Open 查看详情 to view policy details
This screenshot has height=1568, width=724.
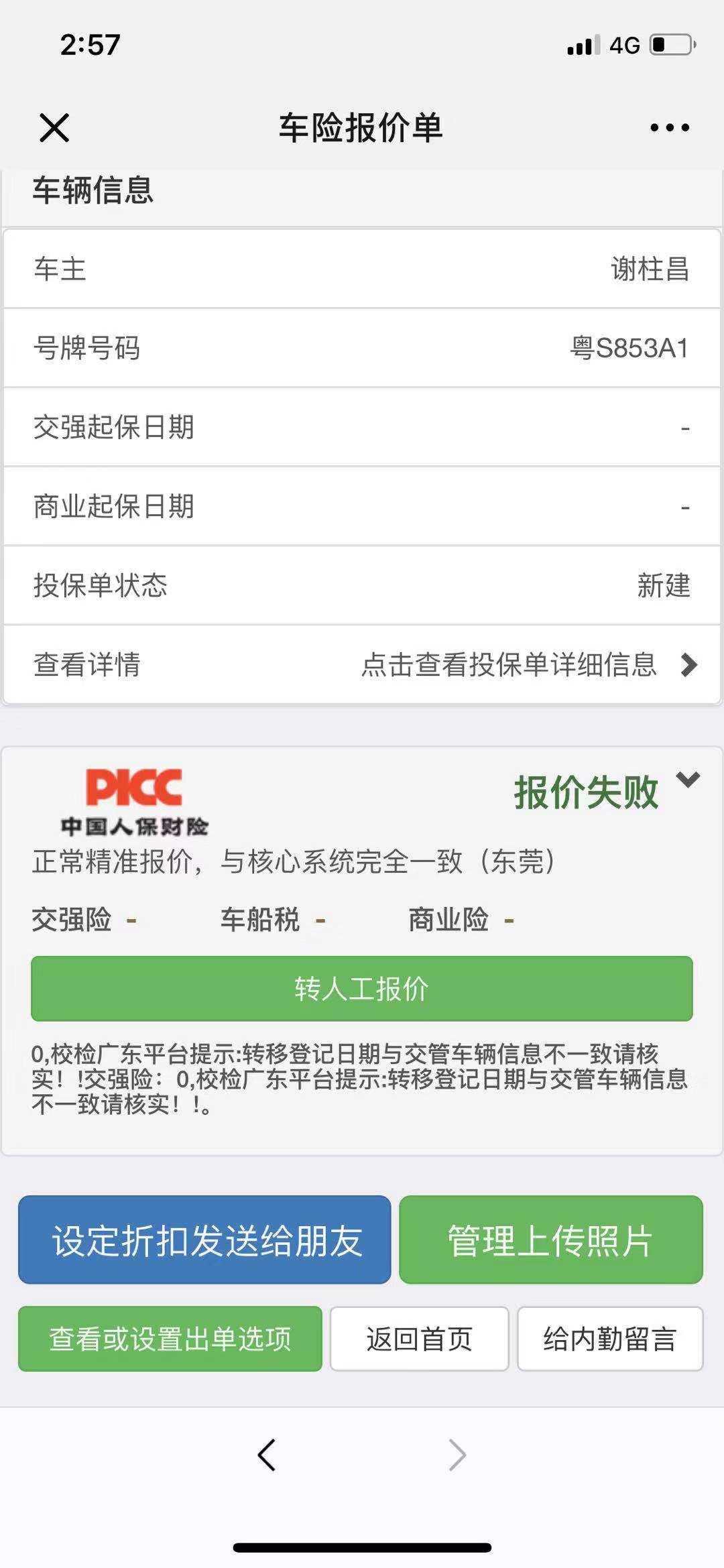click(362, 664)
